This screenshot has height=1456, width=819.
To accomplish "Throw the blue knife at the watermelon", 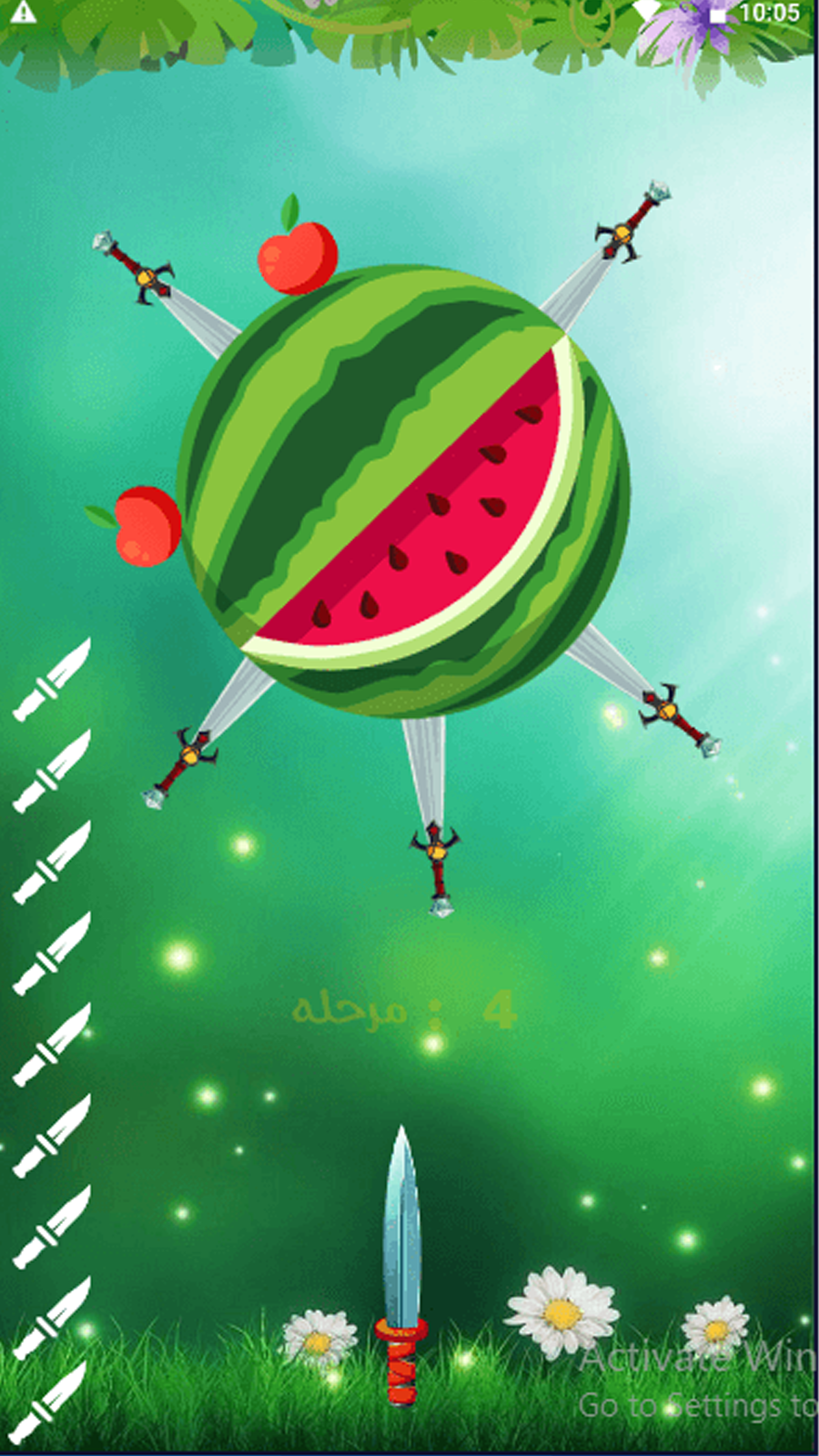I will tap(400, 1265).
